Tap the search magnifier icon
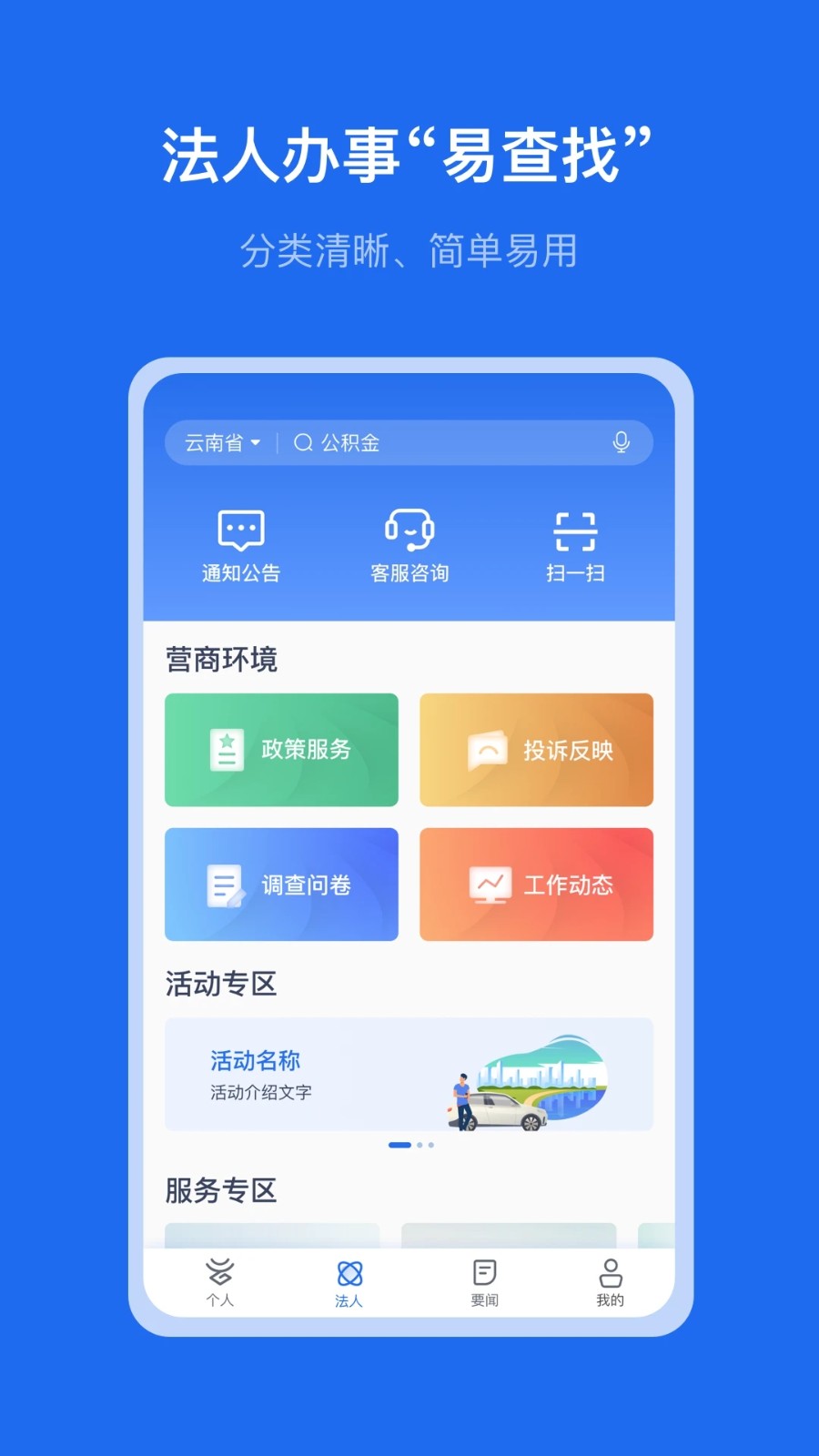This screenshot has width=819, height=1456. coord(303,443)
